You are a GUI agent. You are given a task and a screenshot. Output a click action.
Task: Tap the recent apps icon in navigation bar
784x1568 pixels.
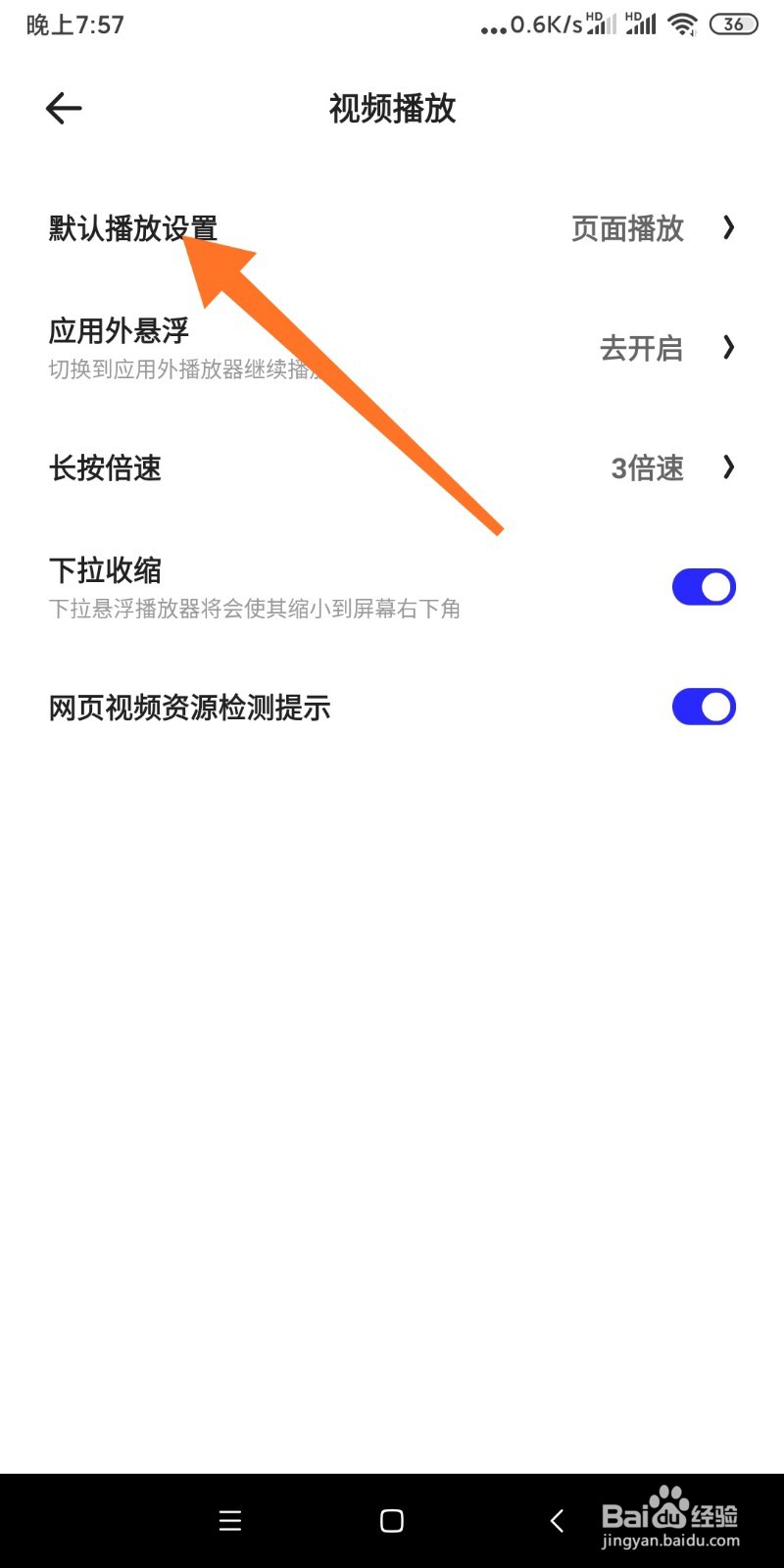click(x=228, y=1520)
